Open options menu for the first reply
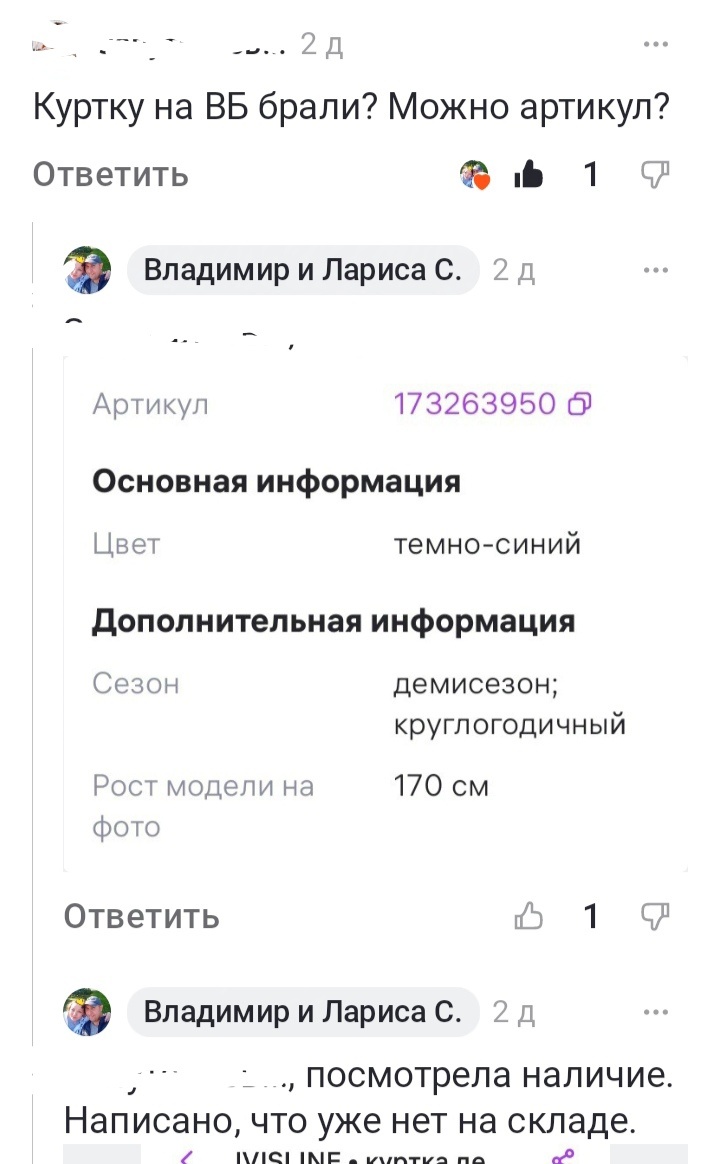 click(x=656, y=269)
